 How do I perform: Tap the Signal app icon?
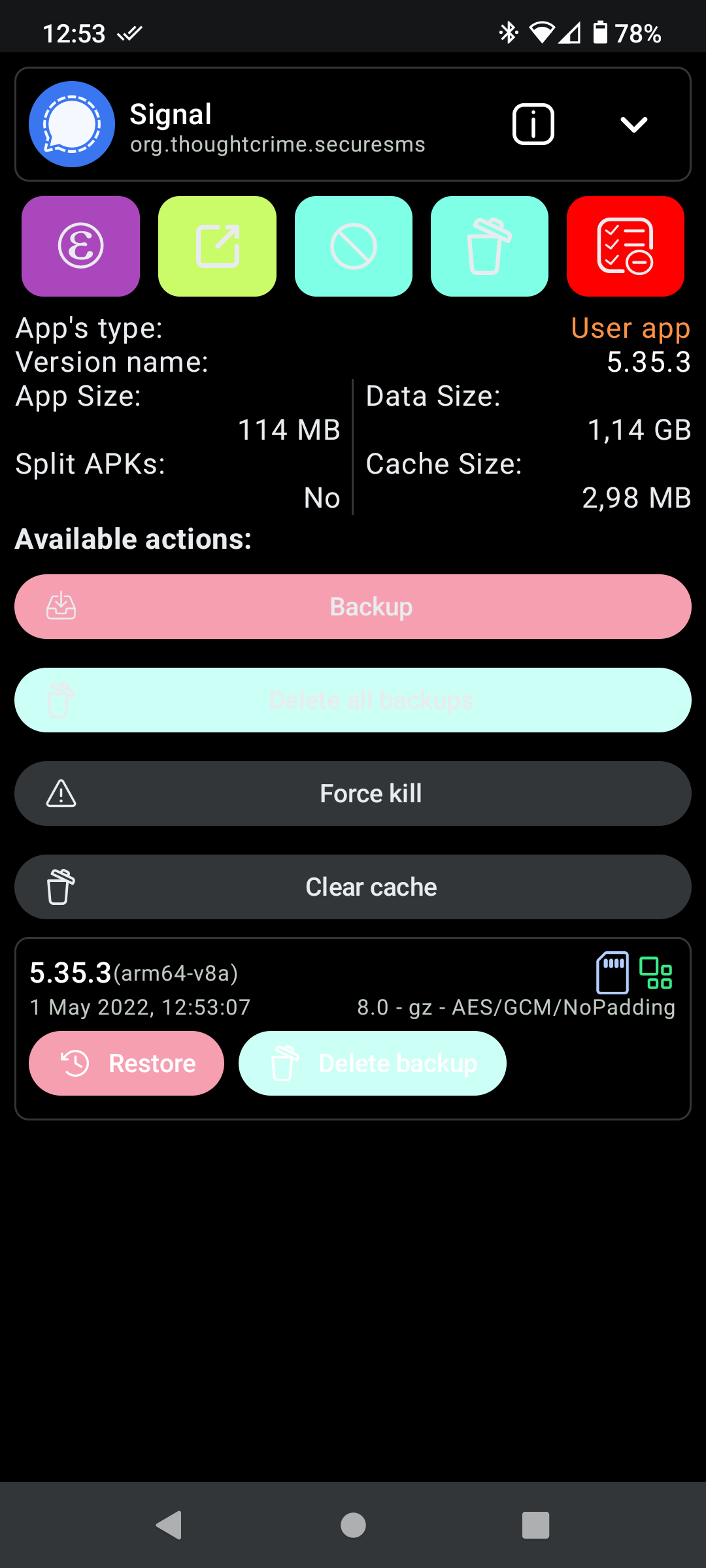click(72, 124)
